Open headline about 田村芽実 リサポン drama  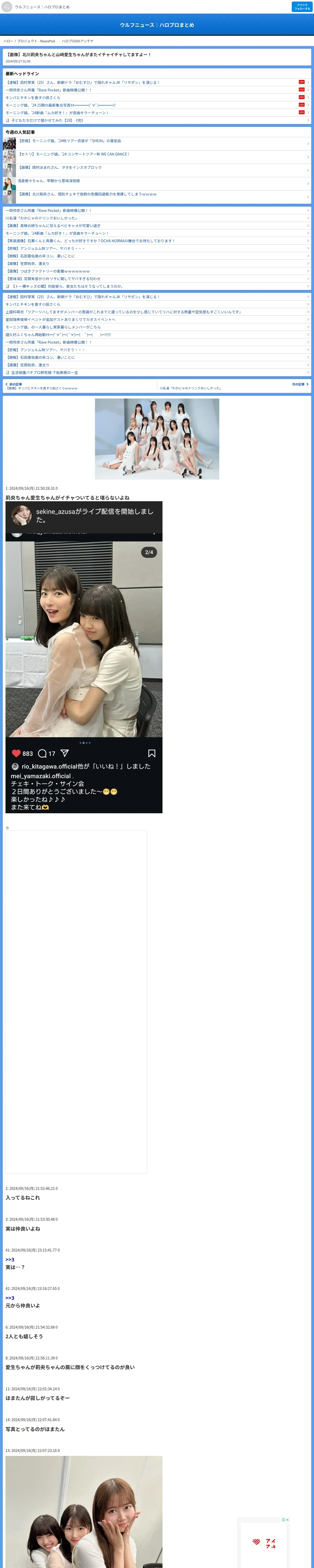(x=83, y=82)
